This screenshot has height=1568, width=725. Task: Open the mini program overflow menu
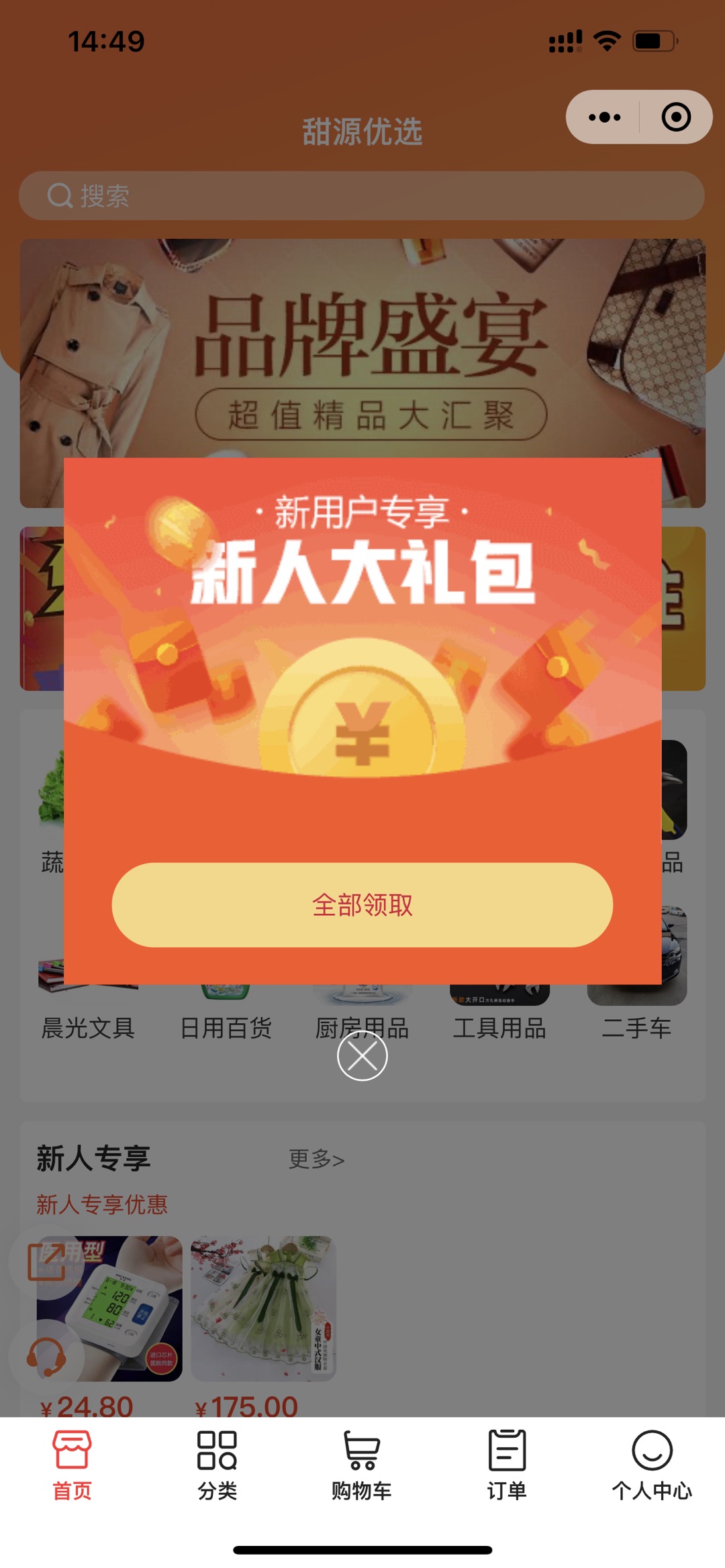tap(604, 117)
